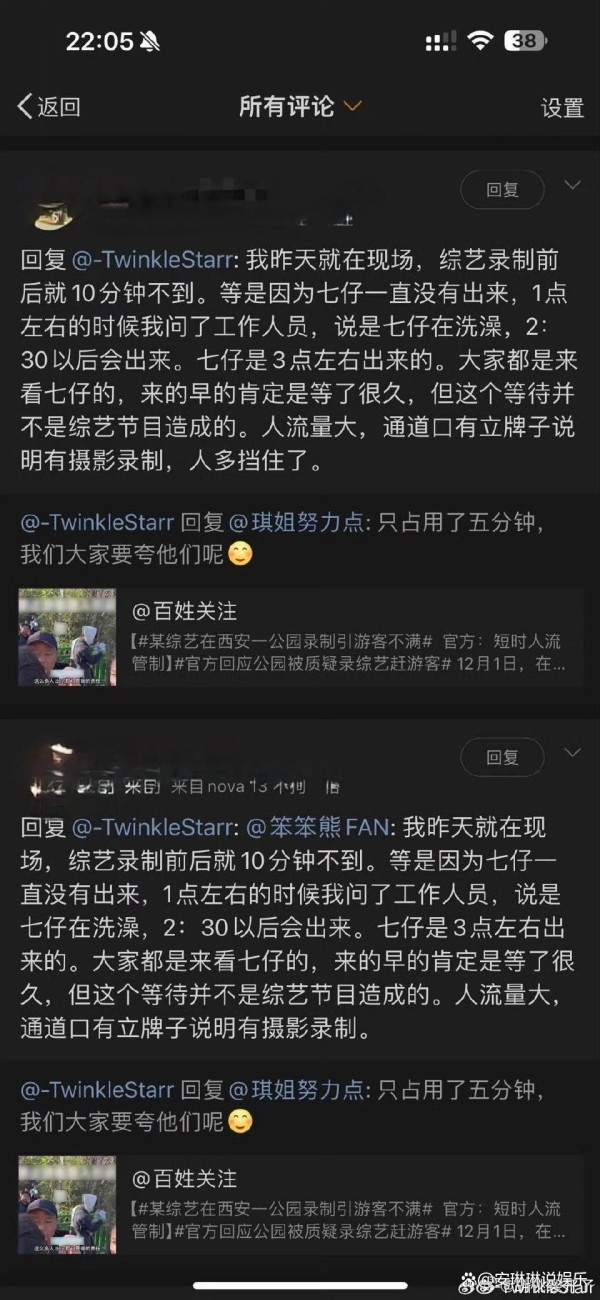The height and width of the screenshot is (1300, 600).
Task: Expand chevron menu on comment ending 人多挡住了
Action: point(573,186)
